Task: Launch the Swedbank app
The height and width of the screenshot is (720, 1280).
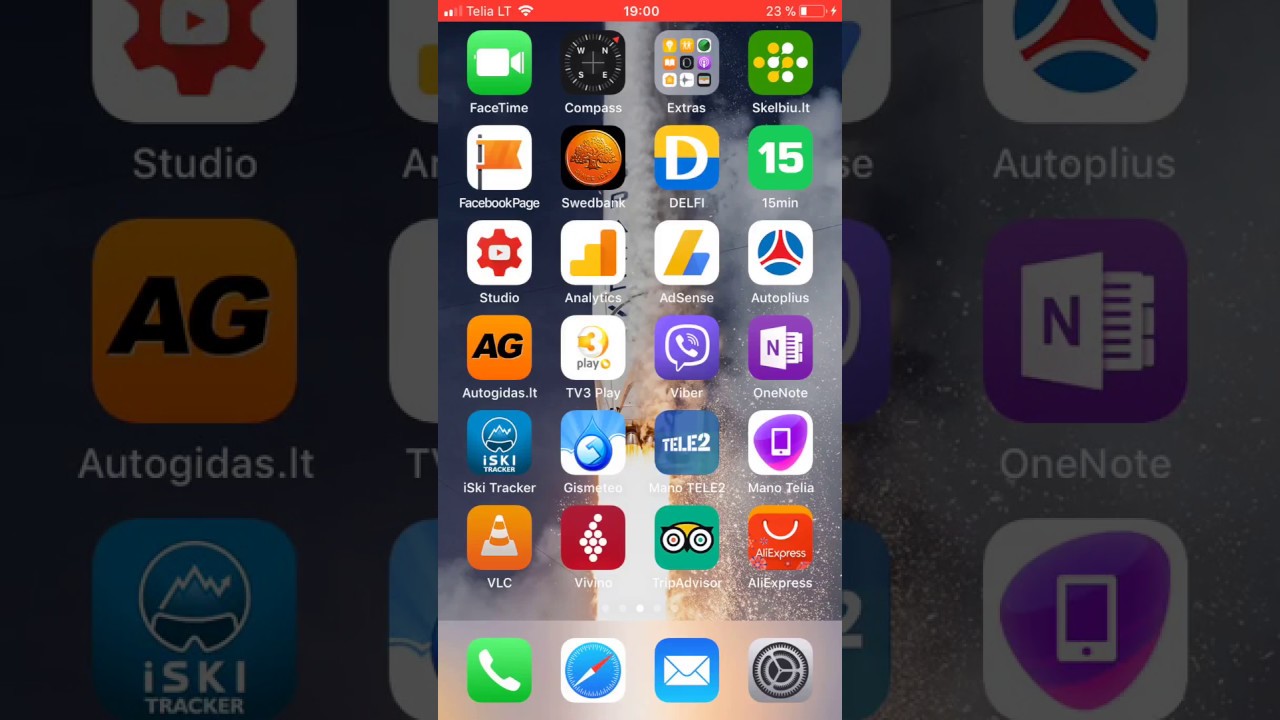Action: 593,158
